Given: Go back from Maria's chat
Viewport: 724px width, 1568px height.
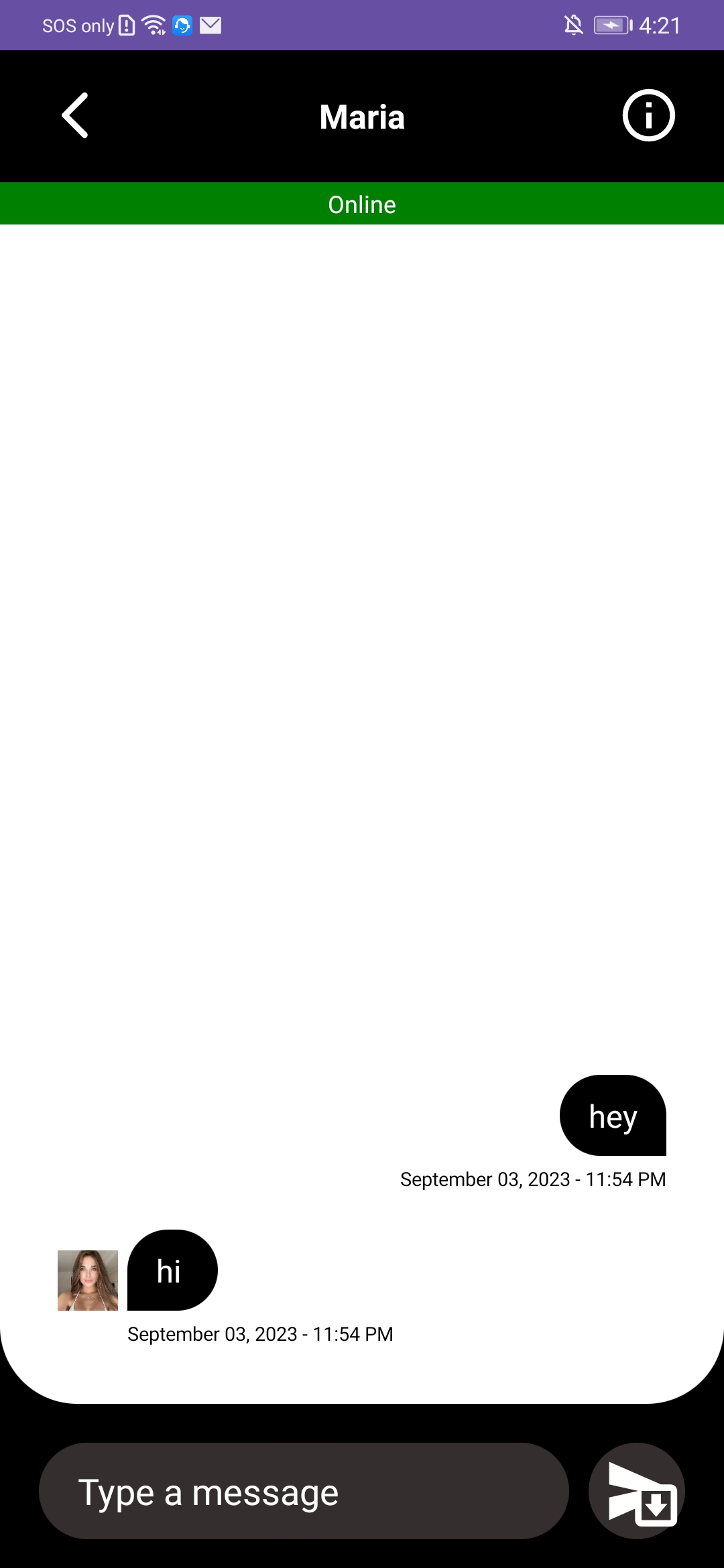Looking at the screenshot, I should pos(75,116).
